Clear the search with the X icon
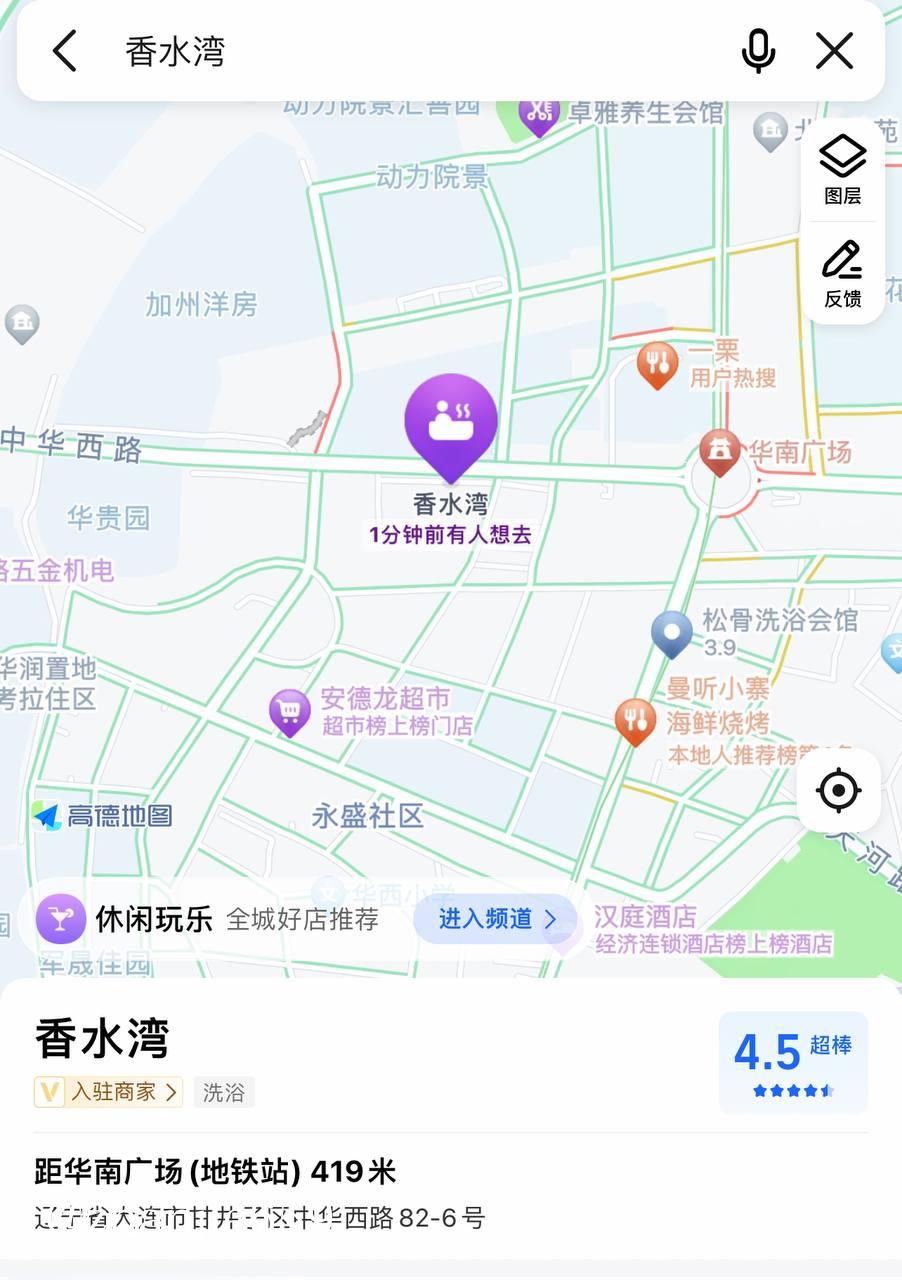The image size is (902, 1280). pos(834,51)
